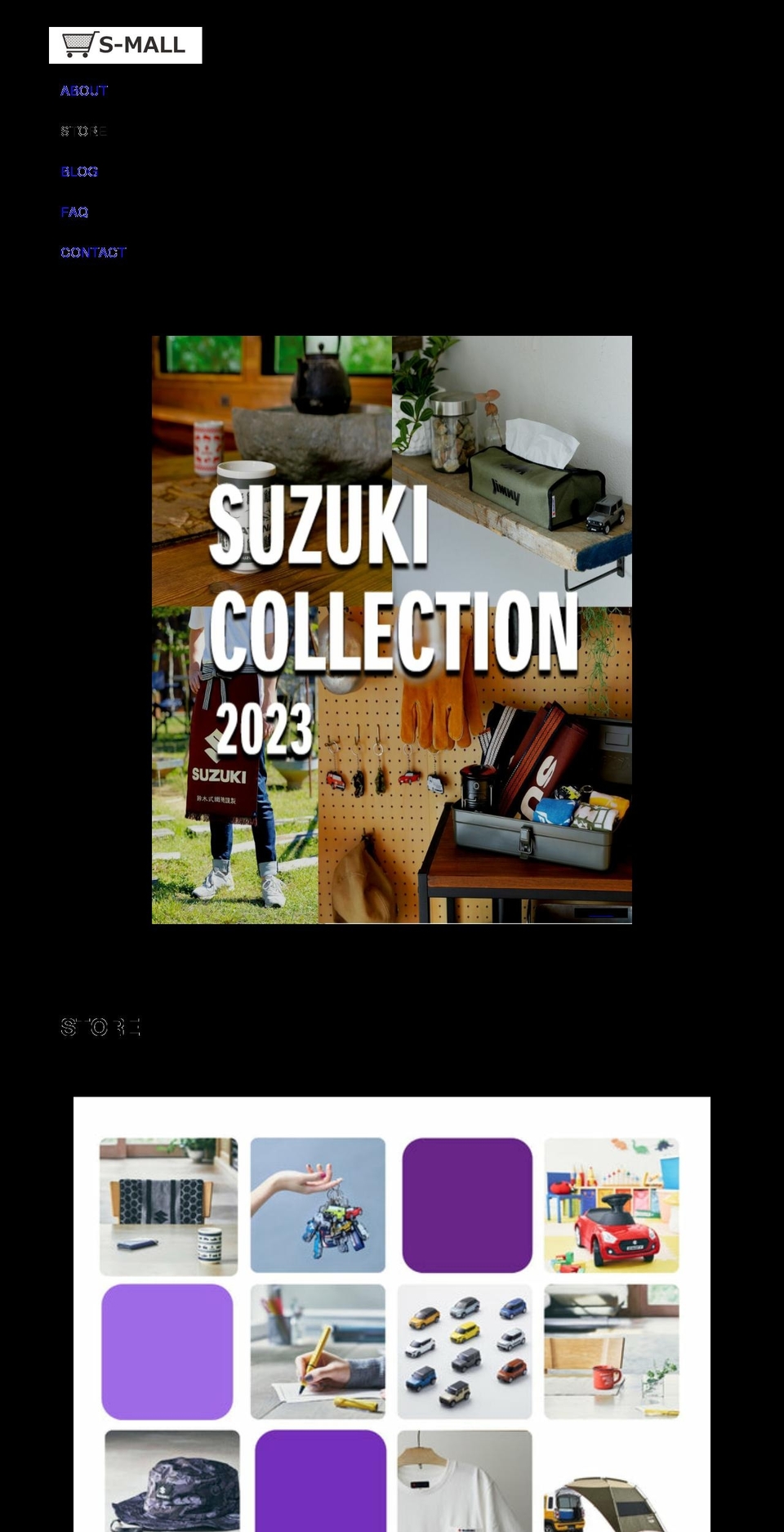This screenshot has width=784, height=1532.
Task: Open the FAQ page
Action: coord(74,212)
